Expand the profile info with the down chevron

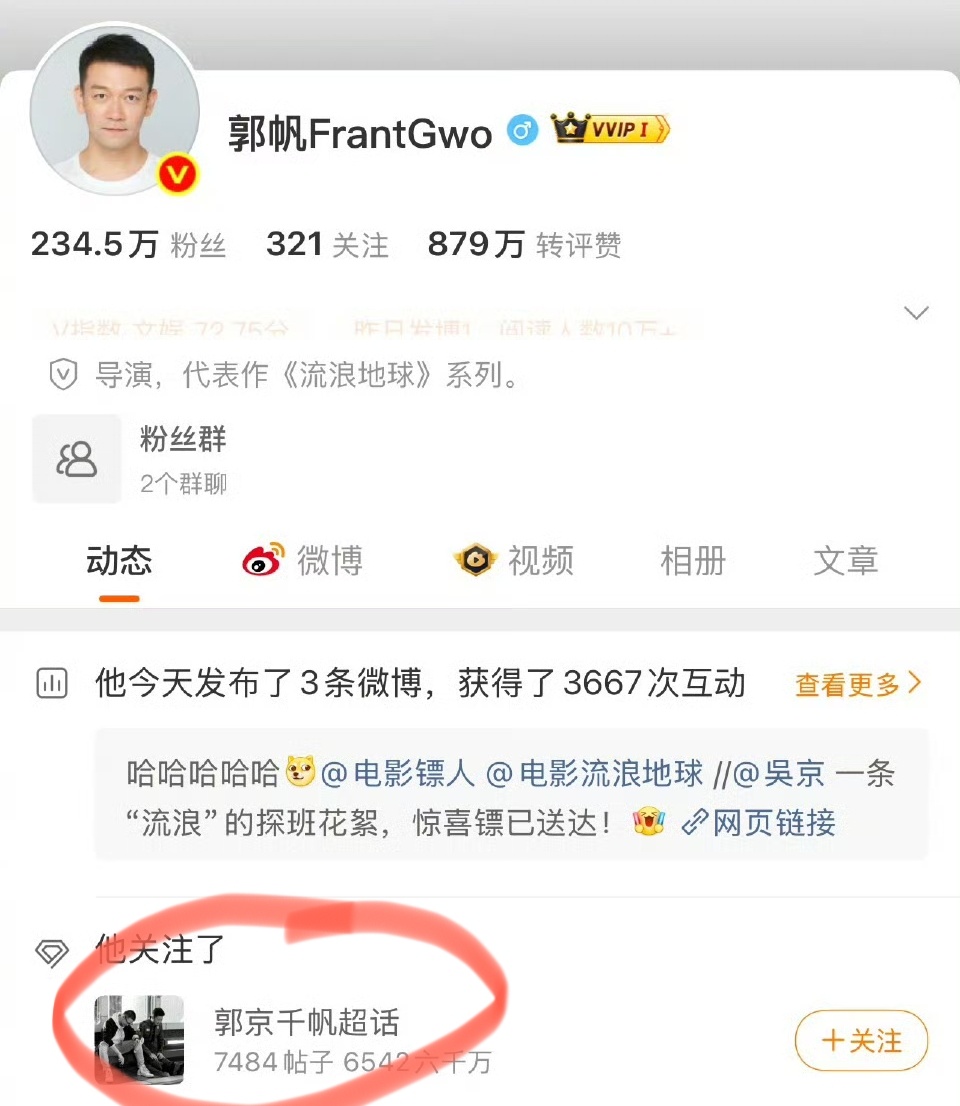[917, 313]
